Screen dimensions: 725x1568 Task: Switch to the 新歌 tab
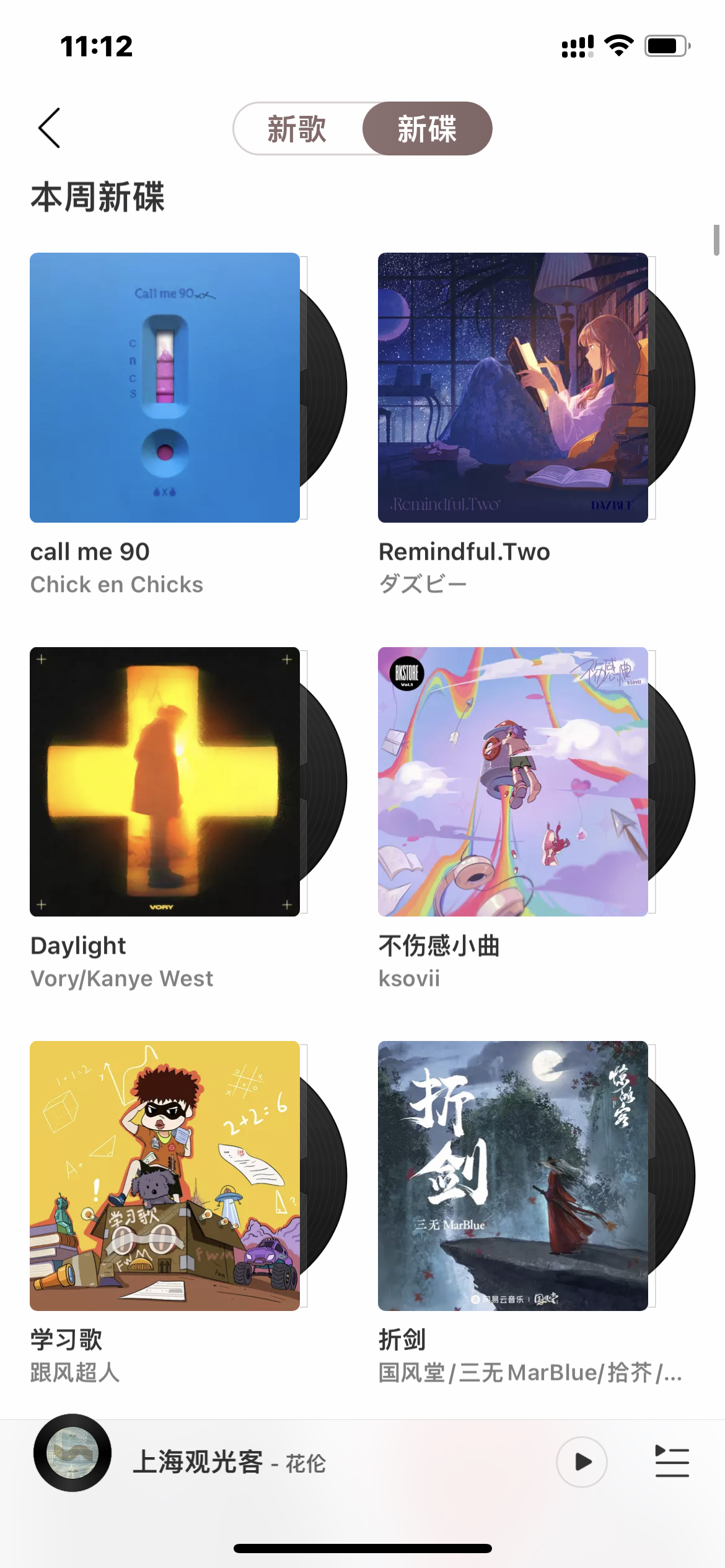pos(297,129)
